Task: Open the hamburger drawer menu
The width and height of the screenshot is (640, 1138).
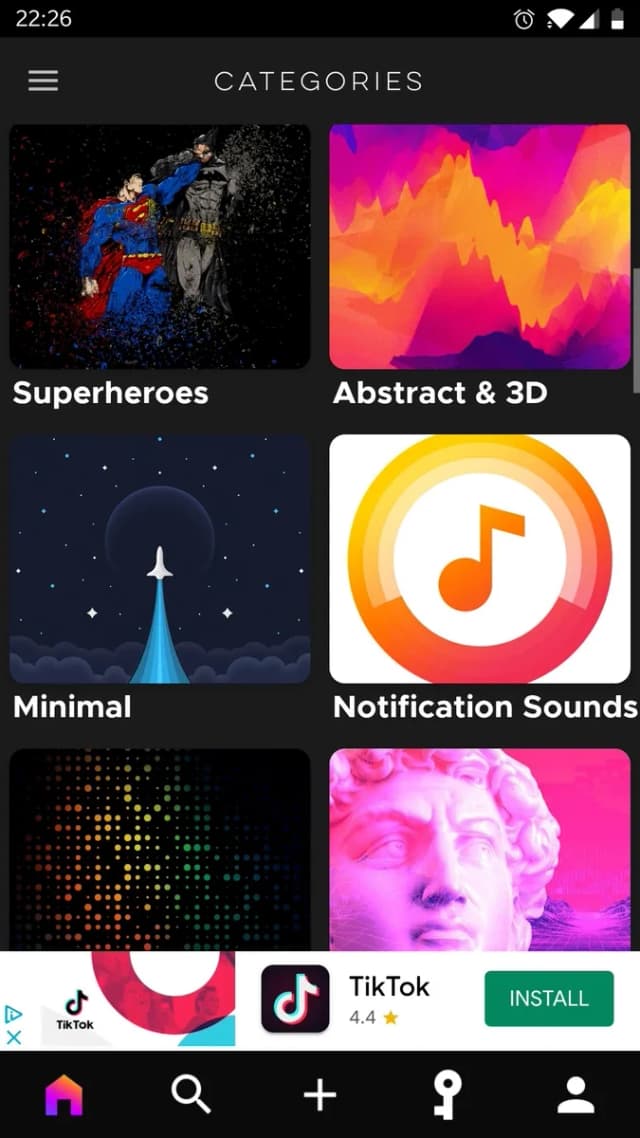Action: [x=43, y=81]
